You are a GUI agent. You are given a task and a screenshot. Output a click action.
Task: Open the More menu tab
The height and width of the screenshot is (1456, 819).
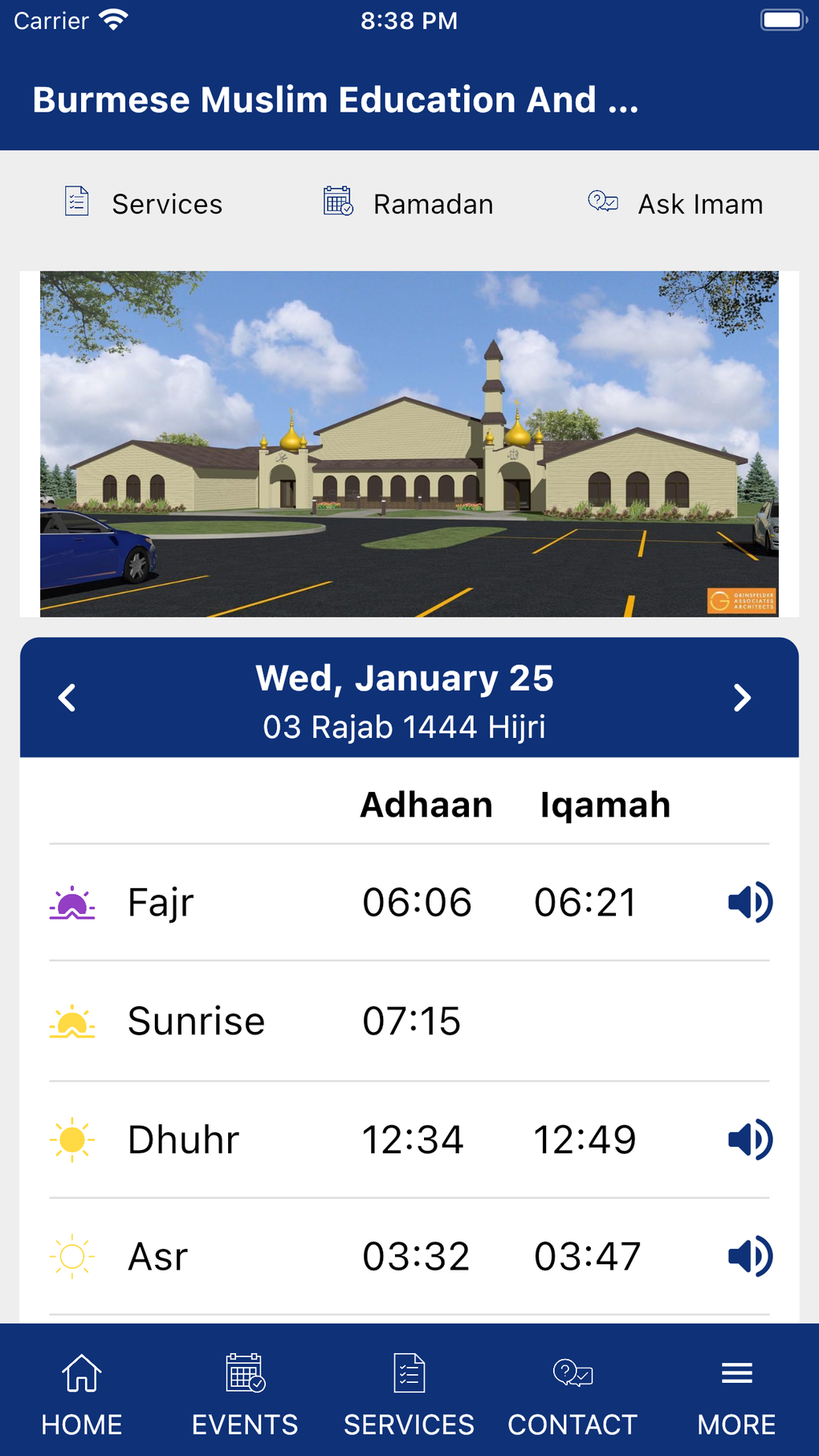coord(736,1393)
